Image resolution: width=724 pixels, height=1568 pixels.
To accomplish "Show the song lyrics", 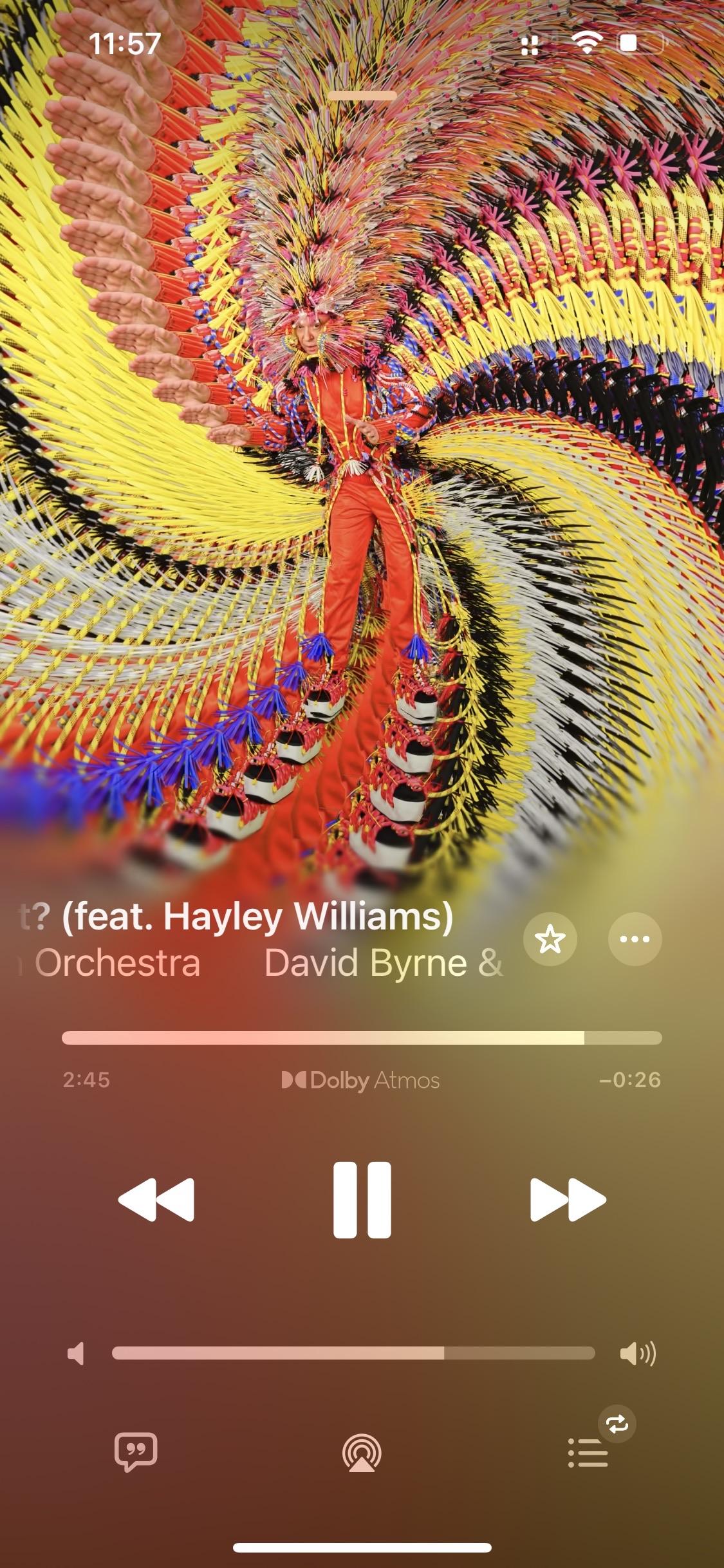I will coord(136,1452).
